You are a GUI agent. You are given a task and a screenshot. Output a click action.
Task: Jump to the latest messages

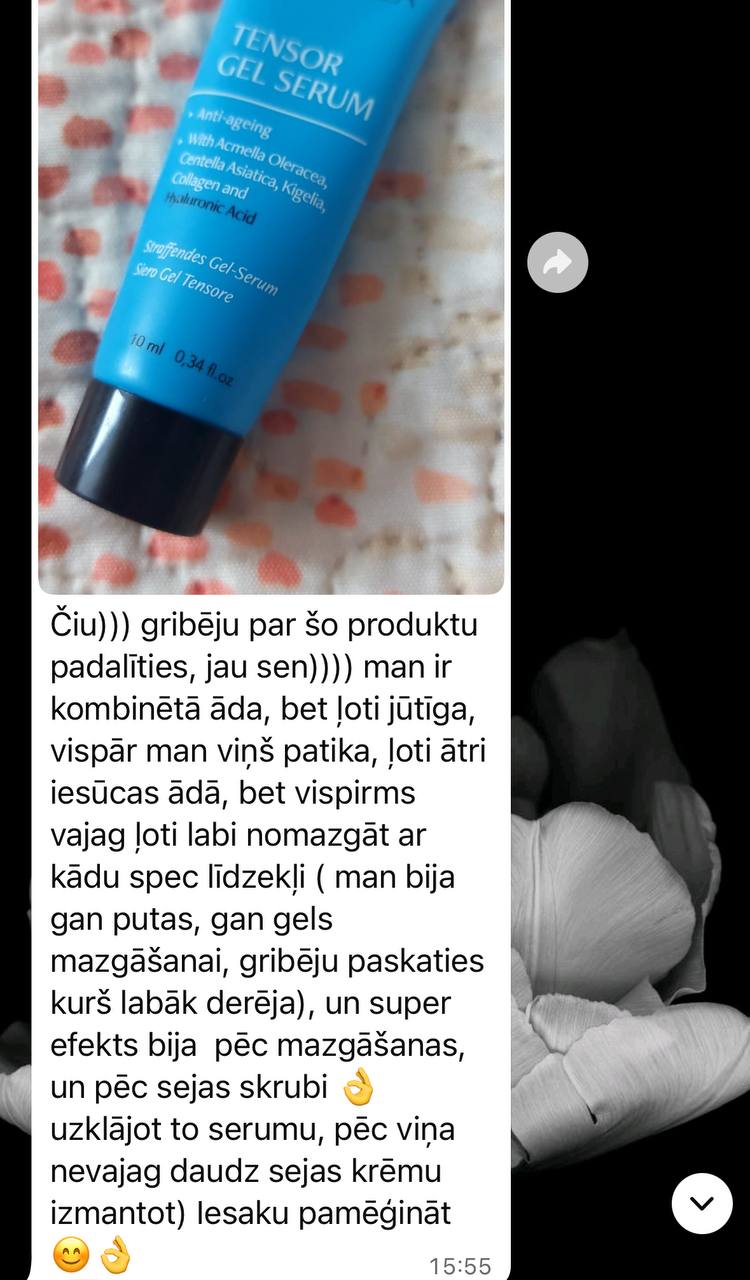702,1203
